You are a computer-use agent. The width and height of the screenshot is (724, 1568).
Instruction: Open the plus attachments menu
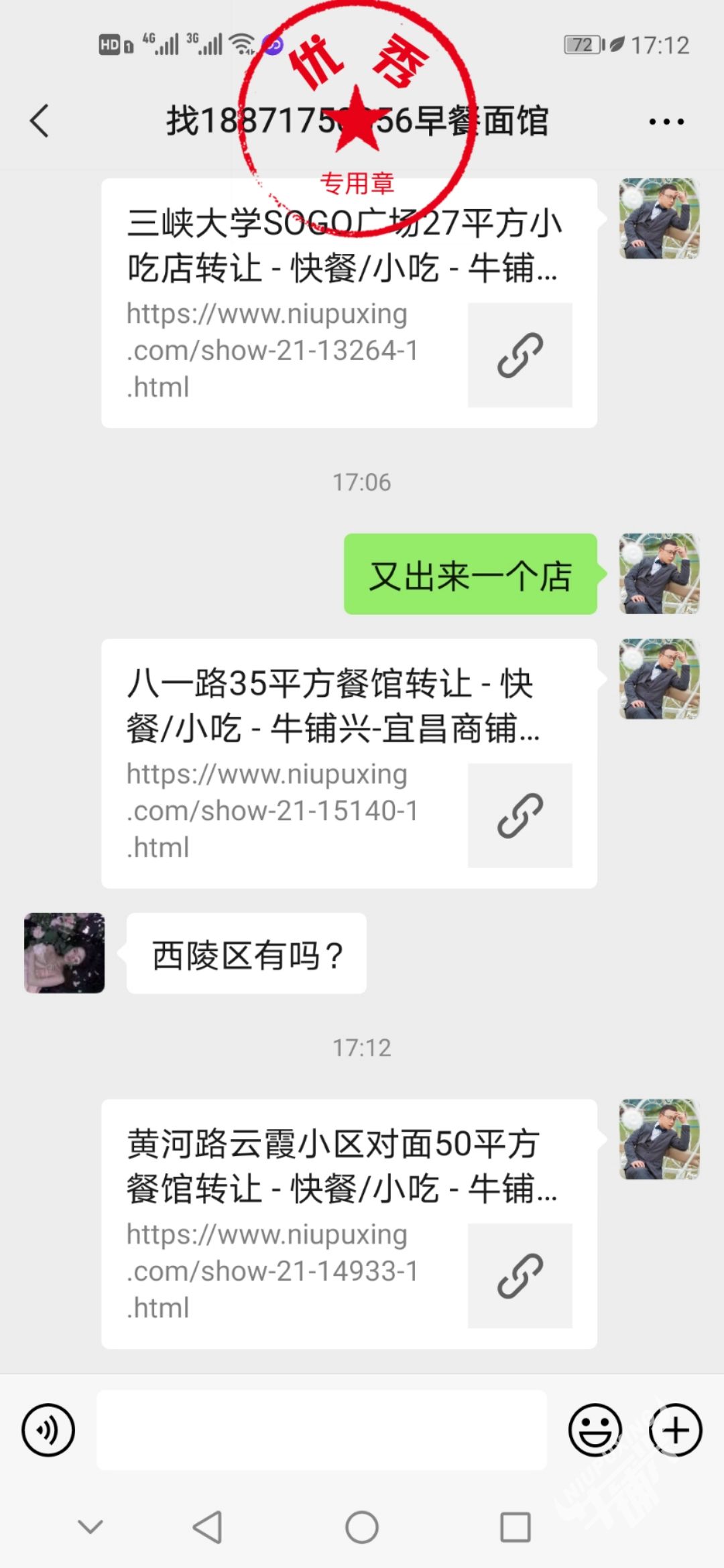click(x=675, y=1430)
